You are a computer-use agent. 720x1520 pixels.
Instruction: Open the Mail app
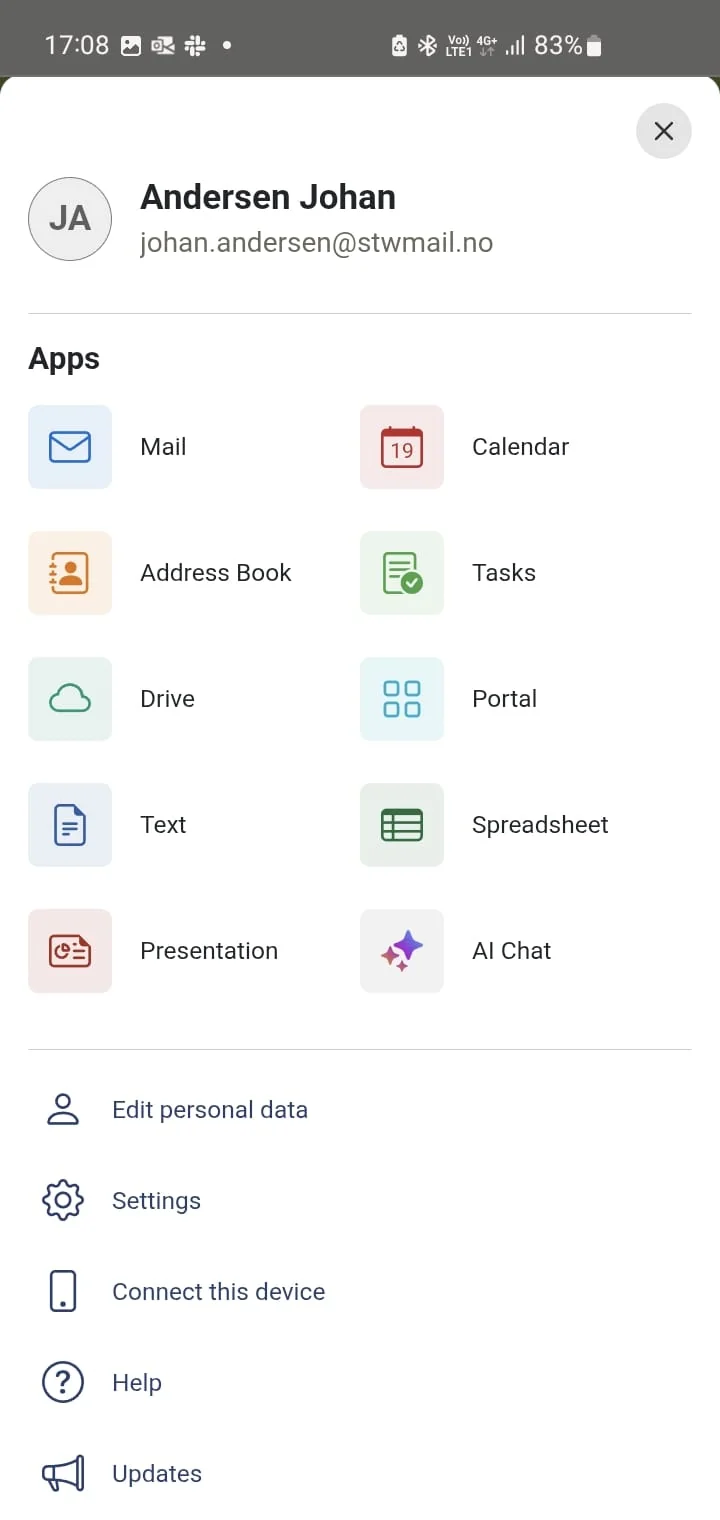click(70, 447)
